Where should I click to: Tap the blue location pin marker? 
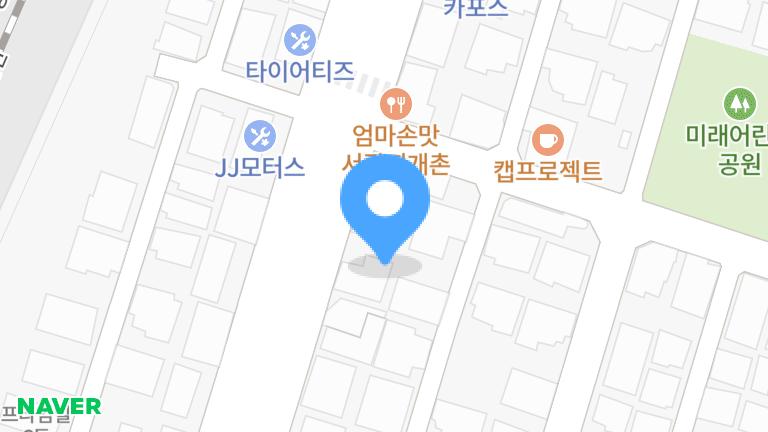point(385,203)
